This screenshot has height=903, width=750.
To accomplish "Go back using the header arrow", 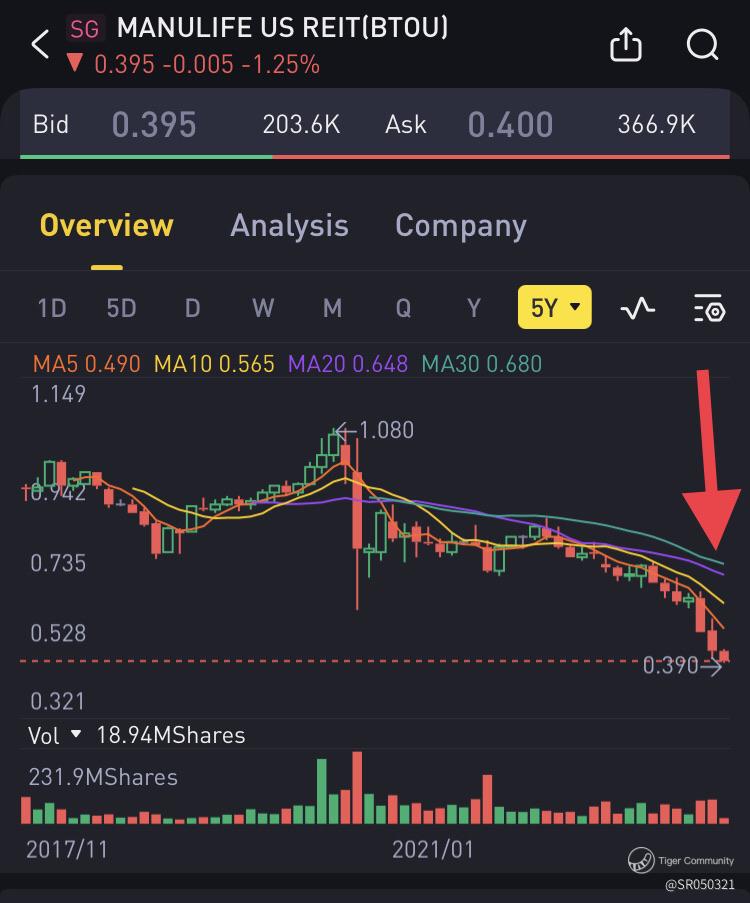I will (41, 45).
